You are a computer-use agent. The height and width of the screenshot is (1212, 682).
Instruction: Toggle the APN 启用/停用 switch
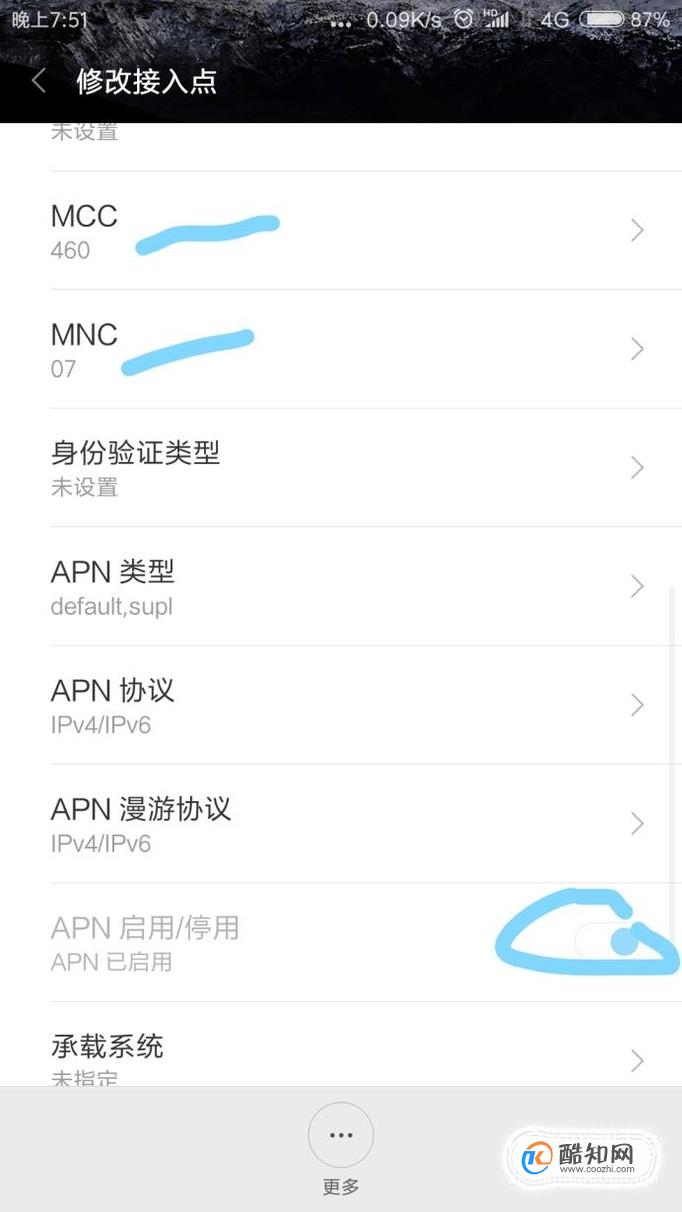[608, 941]
